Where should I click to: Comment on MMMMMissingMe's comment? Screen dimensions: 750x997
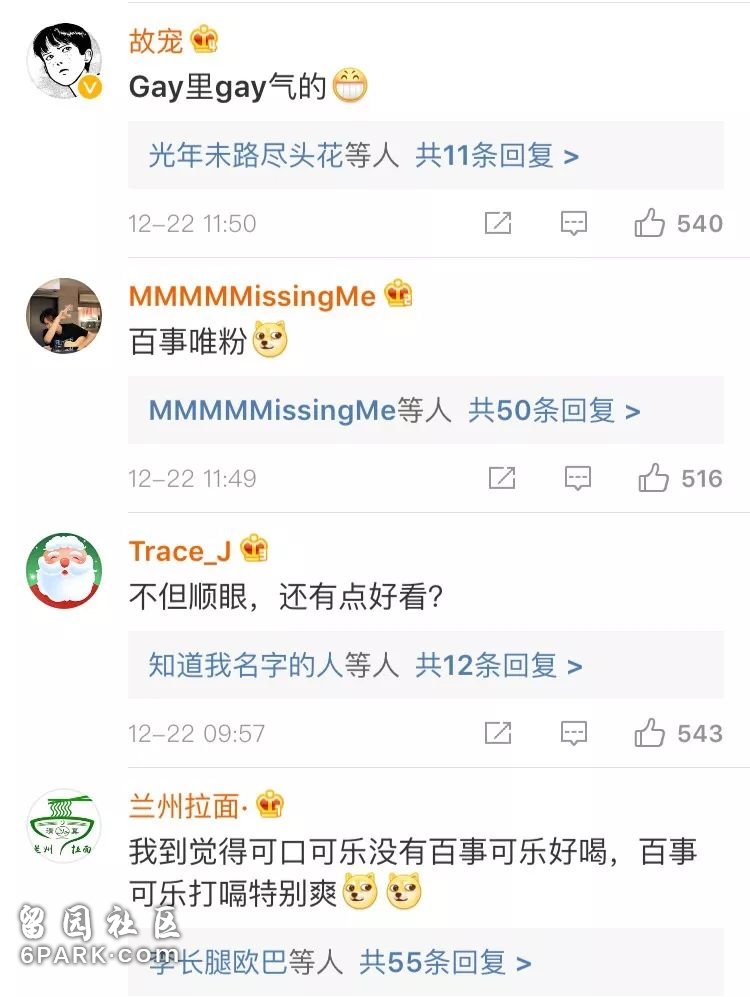tap(577, 478)
